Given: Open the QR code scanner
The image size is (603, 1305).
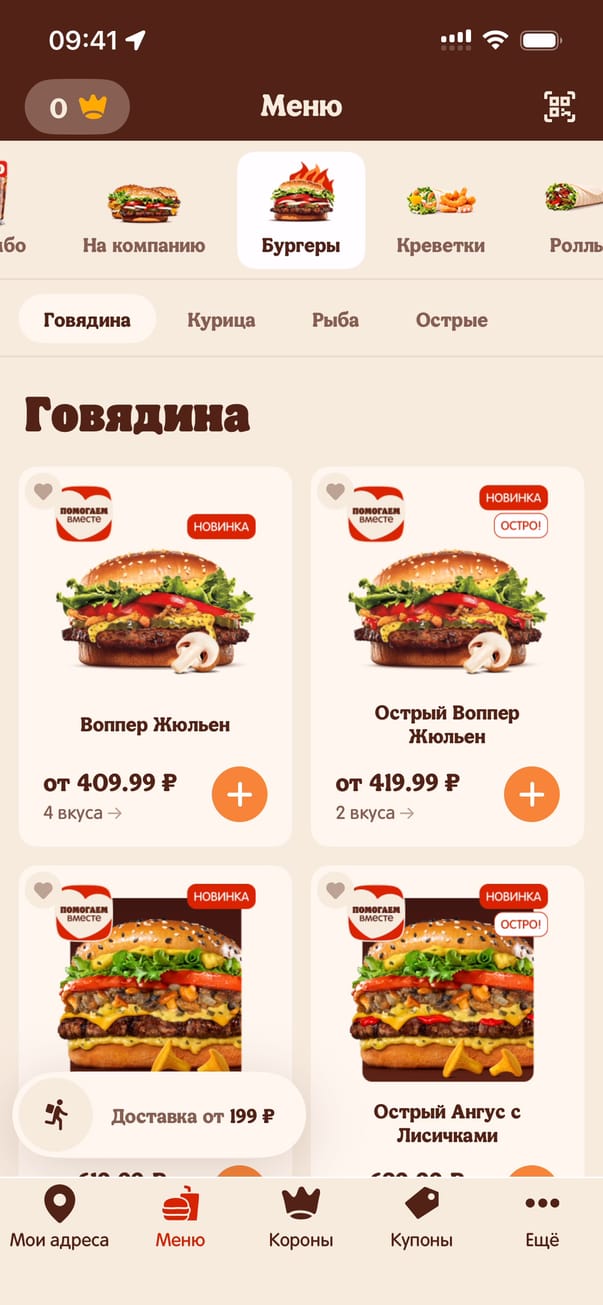Looking at the screenshot, I should tap(560, 106).
